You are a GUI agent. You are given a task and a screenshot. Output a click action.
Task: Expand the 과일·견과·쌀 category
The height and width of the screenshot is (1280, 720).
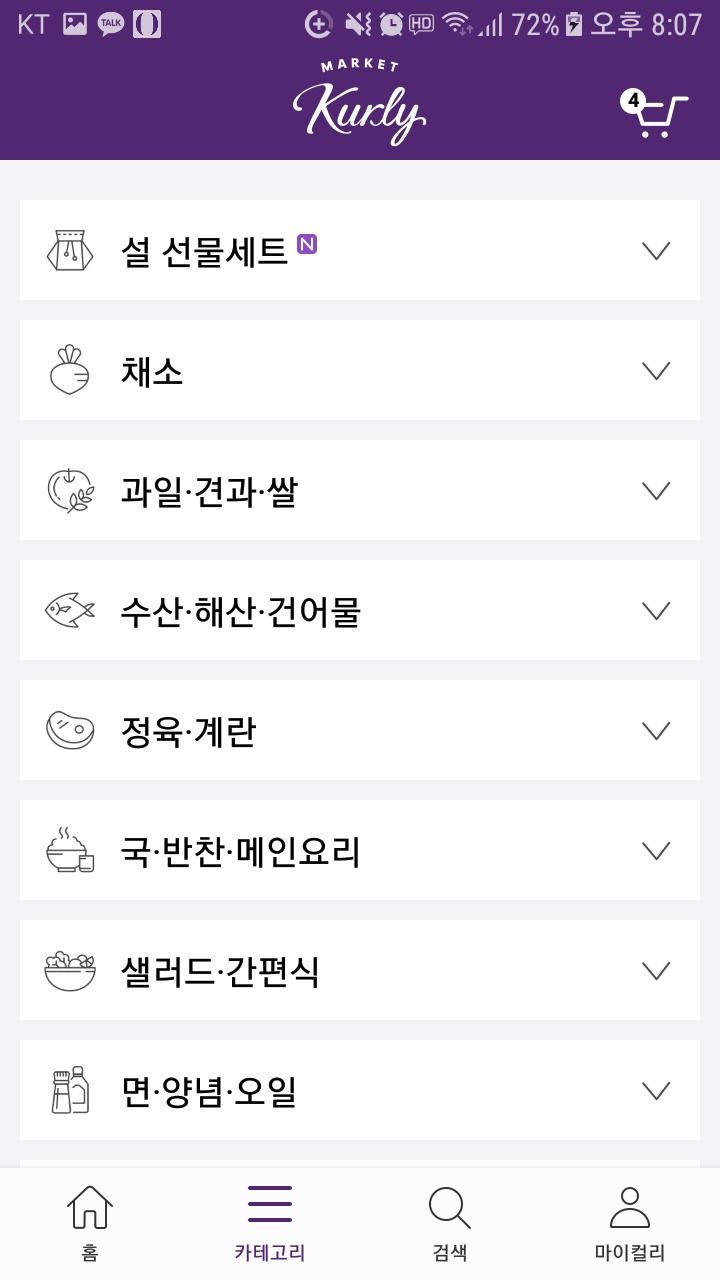point(360,490)
